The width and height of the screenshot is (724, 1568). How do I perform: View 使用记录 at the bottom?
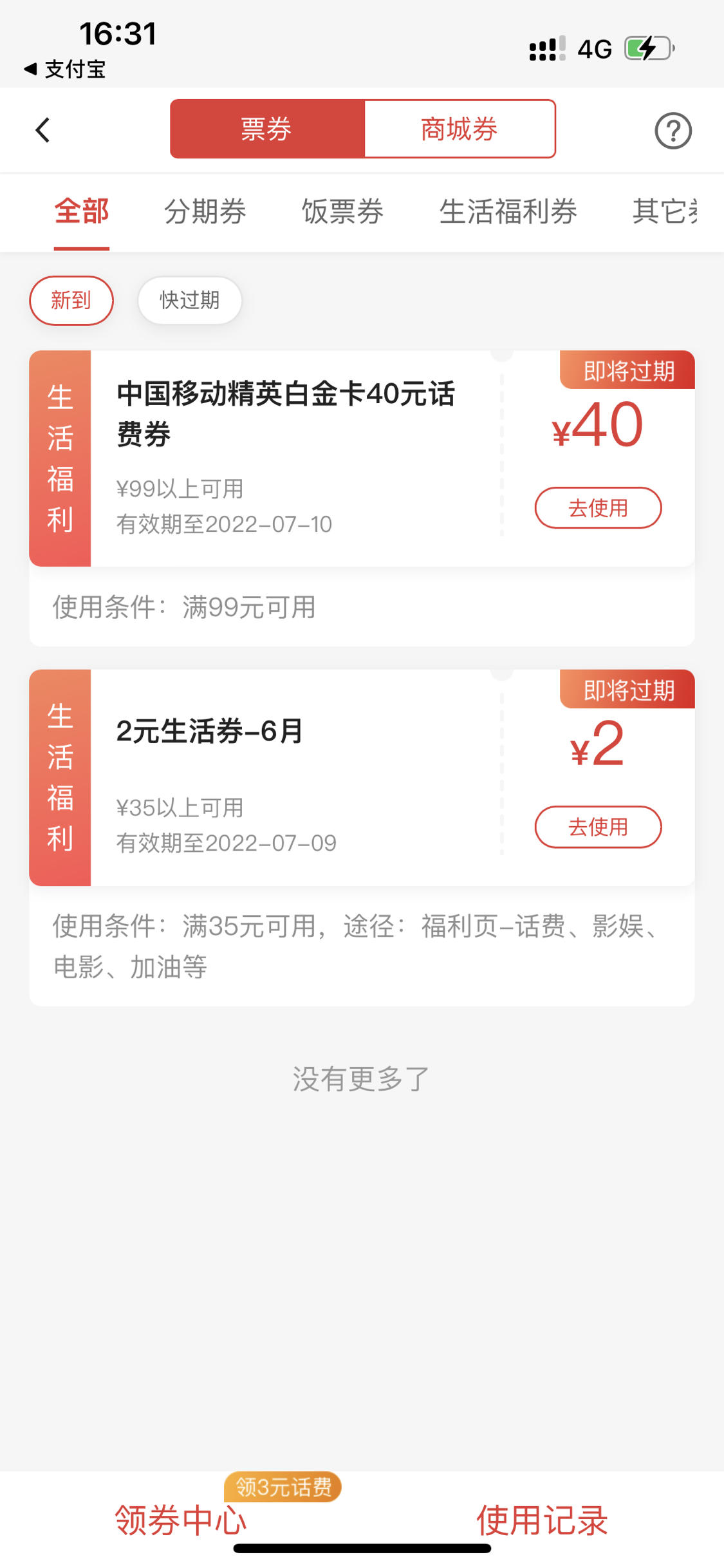542,1520
